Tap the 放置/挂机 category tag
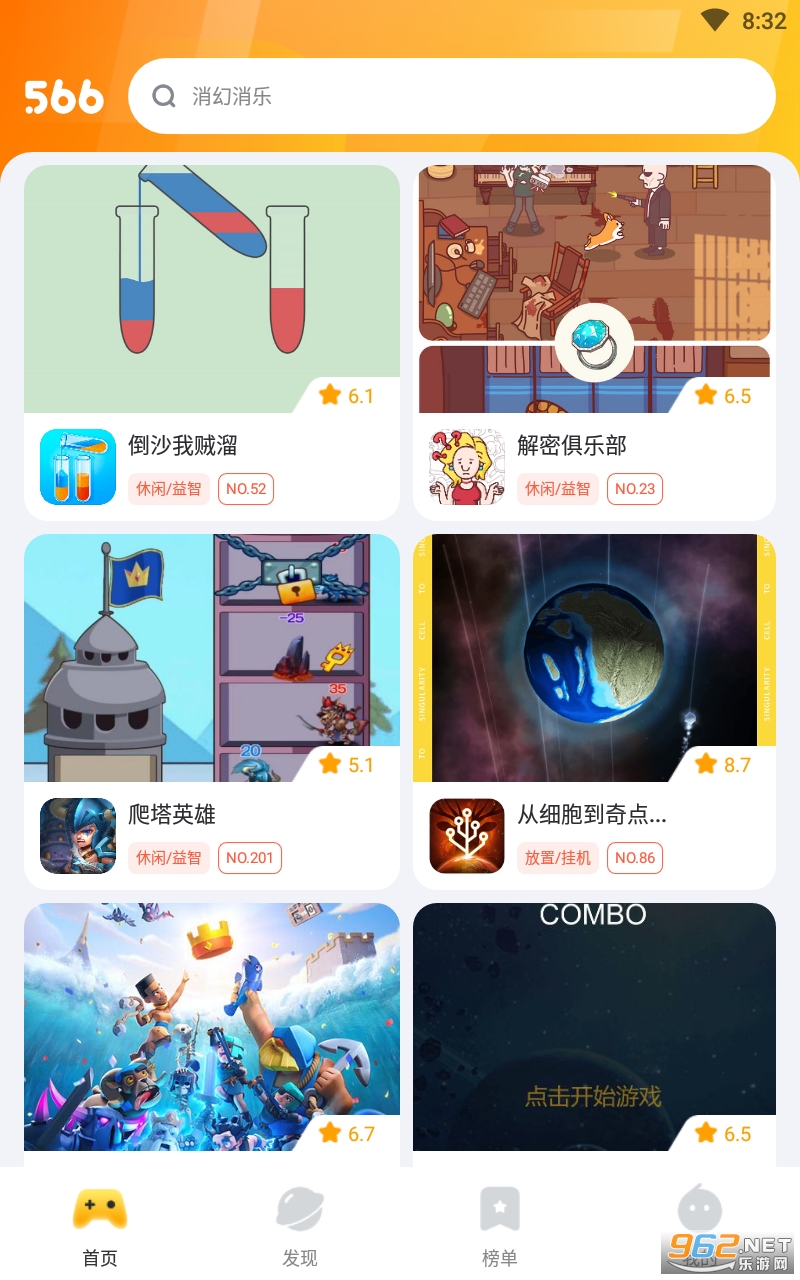Image resolution: width=800 pixels, height=1280 pixels. pos(557,858)
